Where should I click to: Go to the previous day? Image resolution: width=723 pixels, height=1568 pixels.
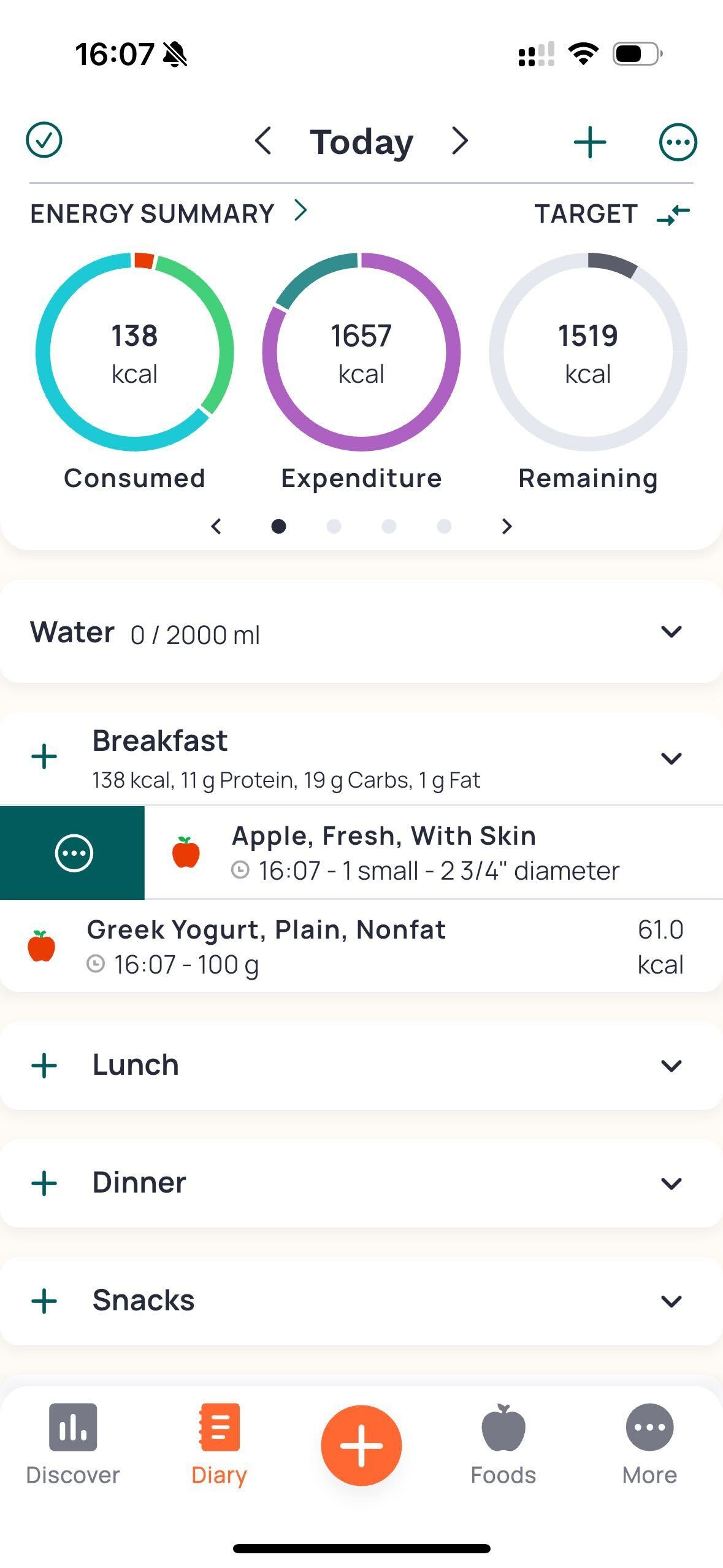point(263,141)
